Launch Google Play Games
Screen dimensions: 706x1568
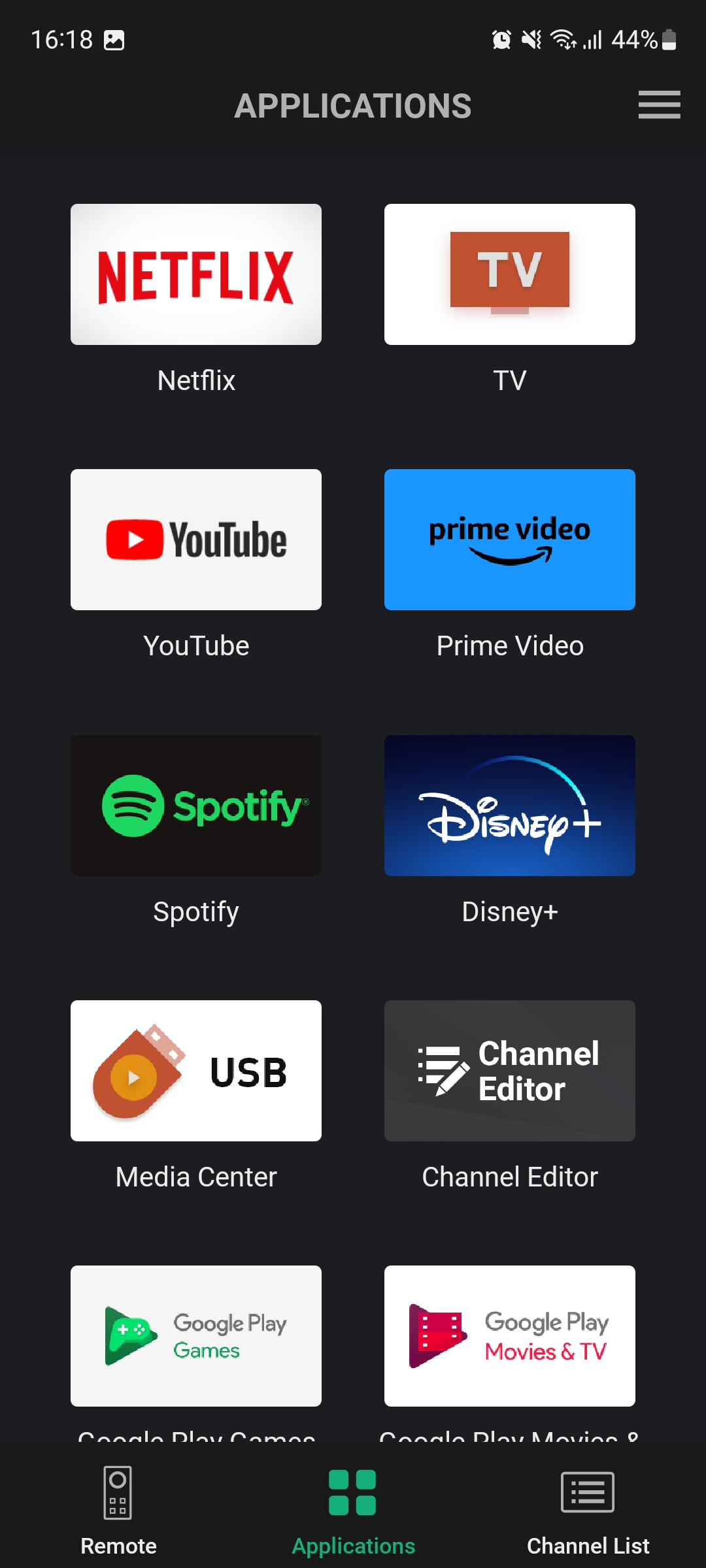(195, 1337)
